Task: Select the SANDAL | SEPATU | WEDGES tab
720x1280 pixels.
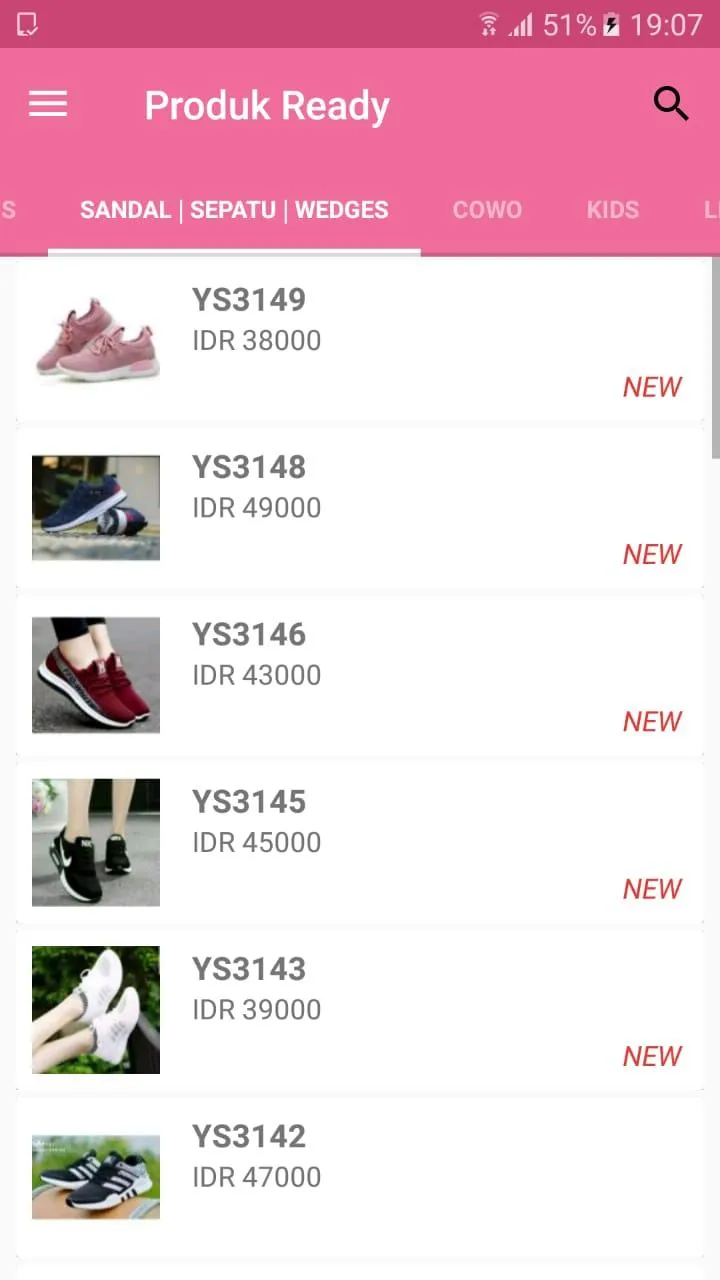Action: pyautogui.click(x=234, y=210)
